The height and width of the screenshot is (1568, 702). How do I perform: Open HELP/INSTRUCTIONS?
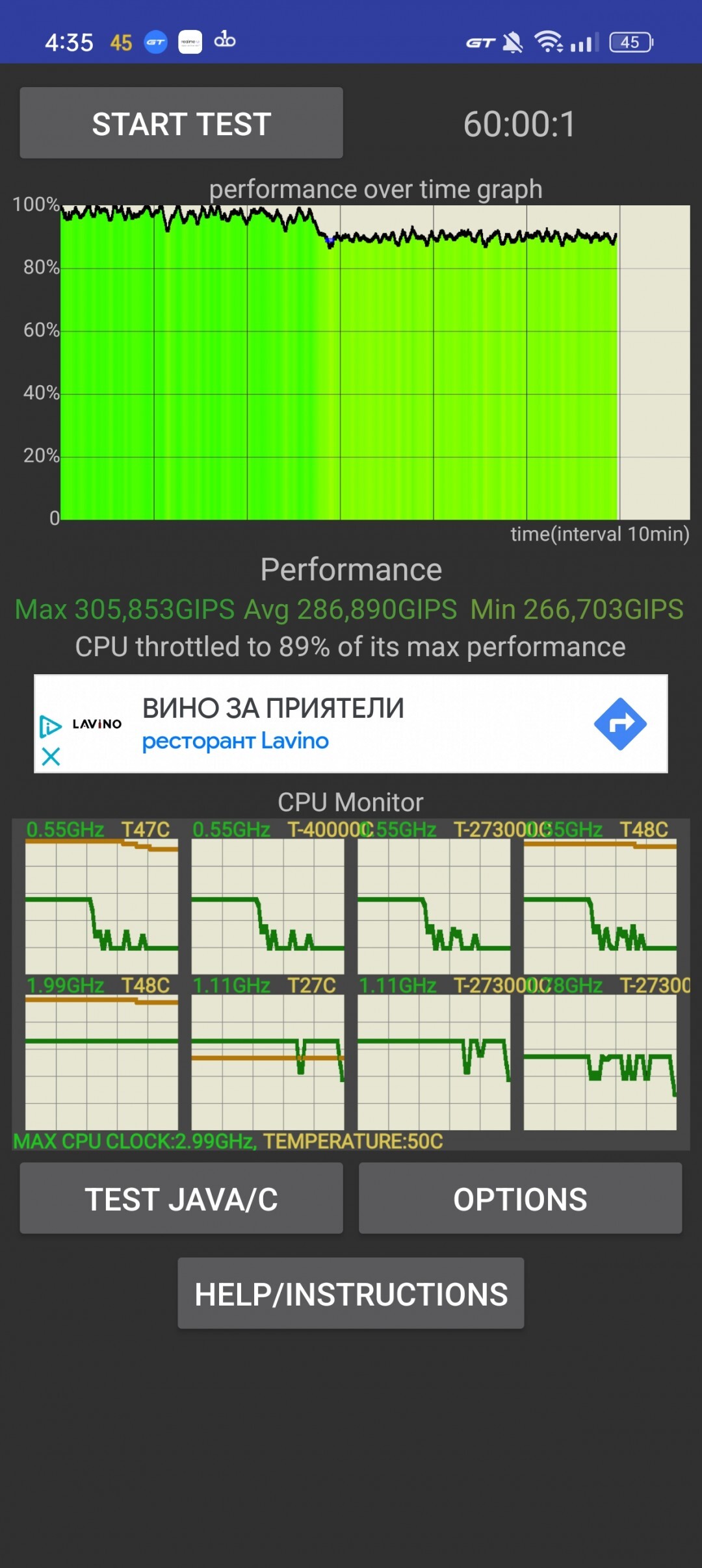coord(351,1294)
